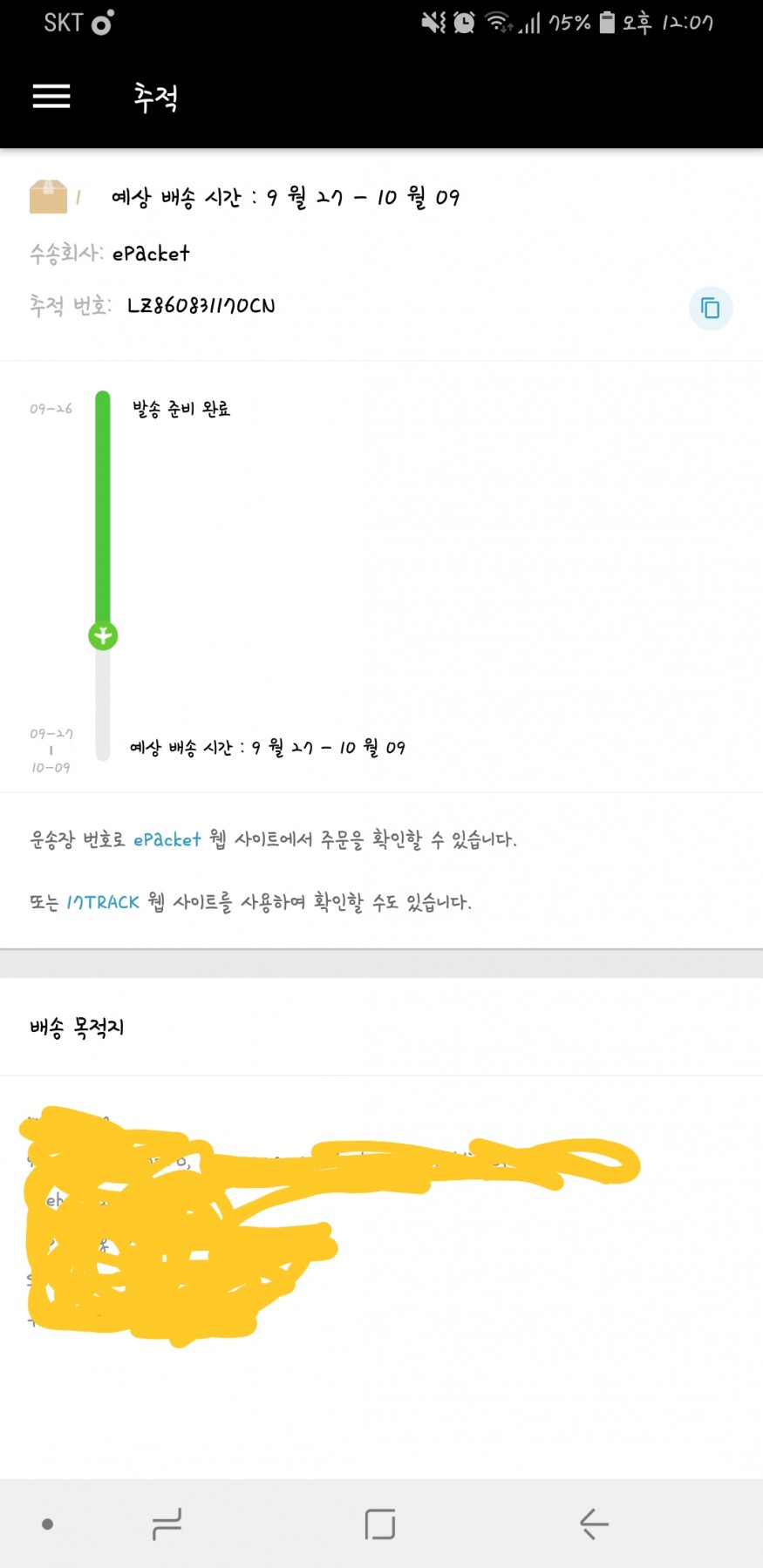Expand the green plus timeline marker

(103, 635)
